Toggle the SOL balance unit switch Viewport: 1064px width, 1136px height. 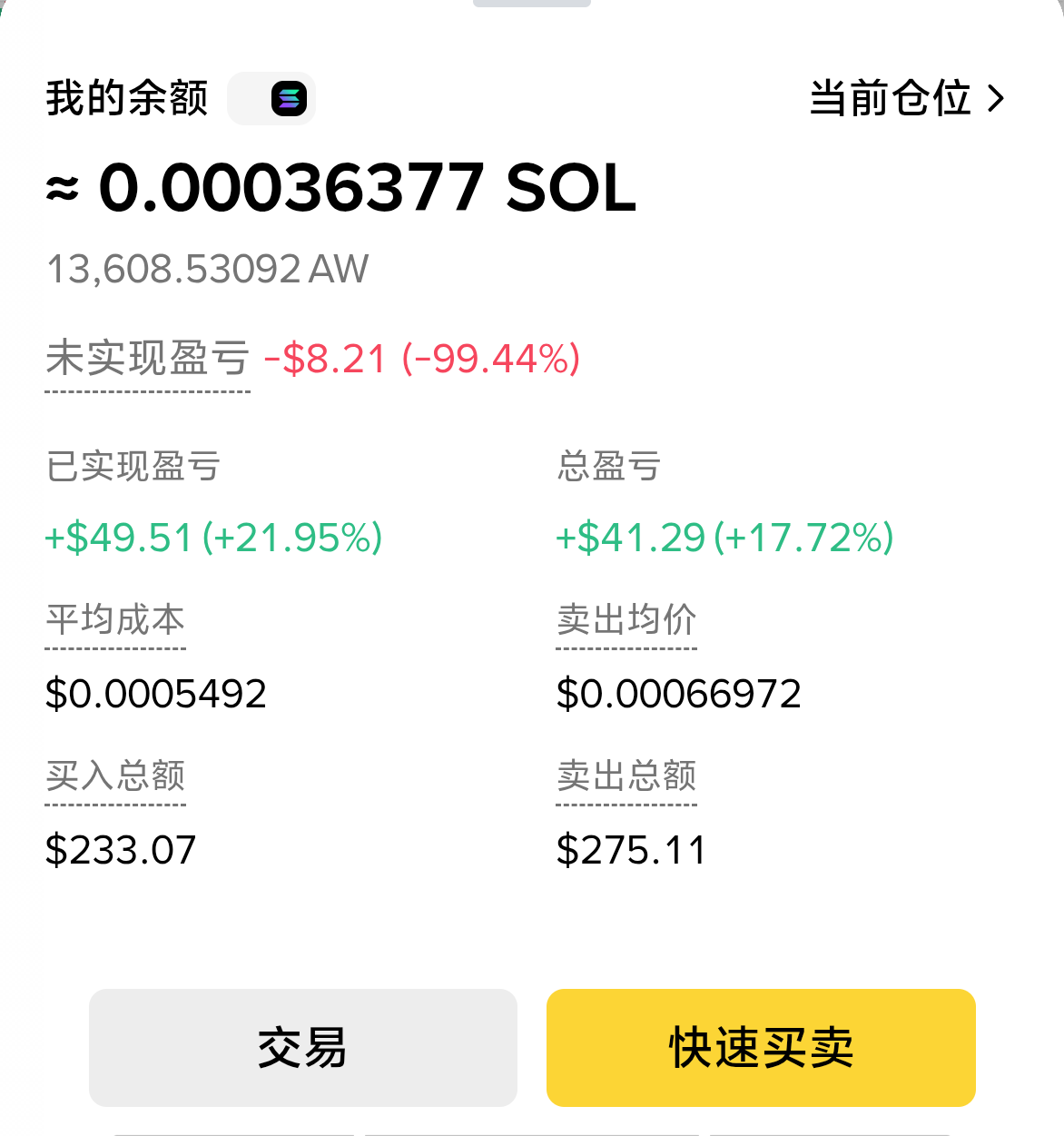click(x=271, y=98)
